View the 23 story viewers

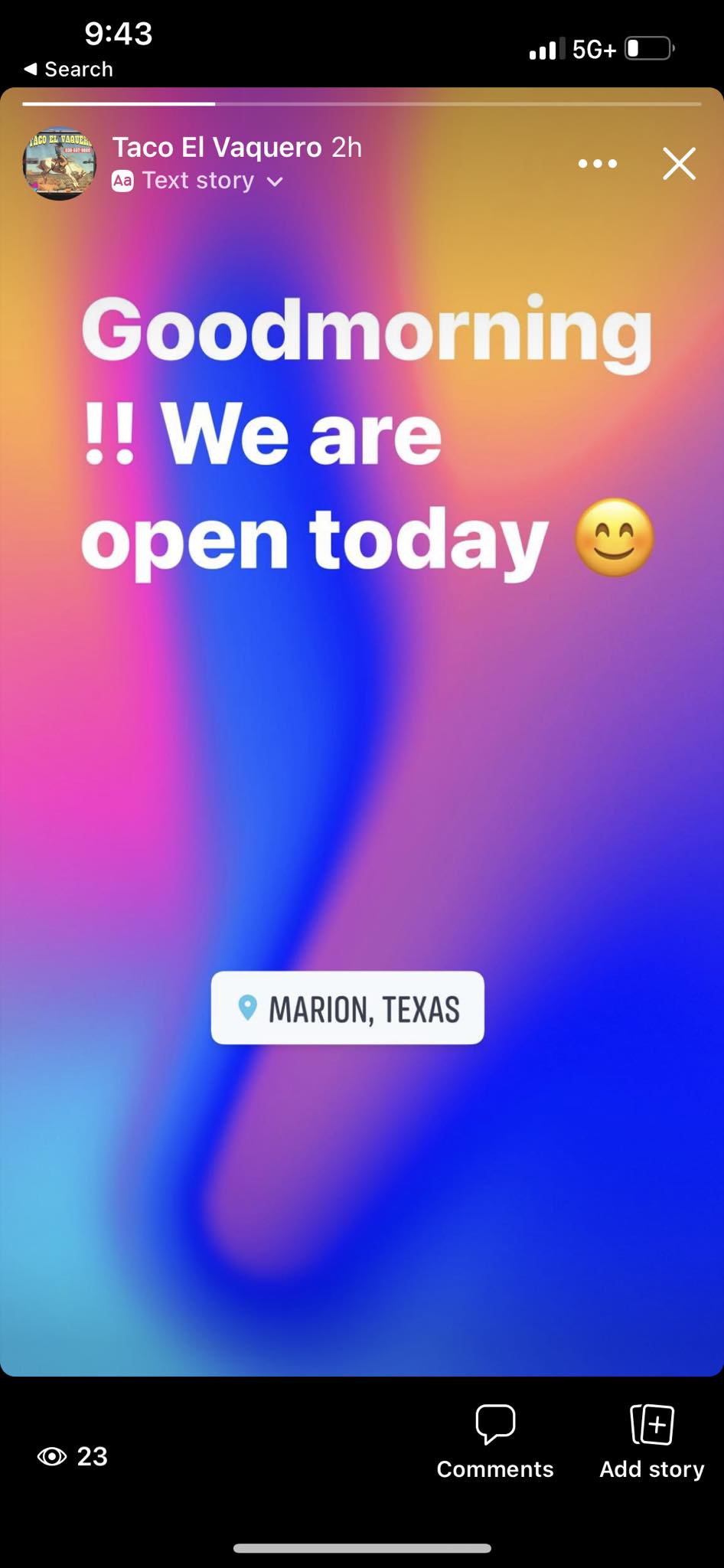coord(73,1455)
